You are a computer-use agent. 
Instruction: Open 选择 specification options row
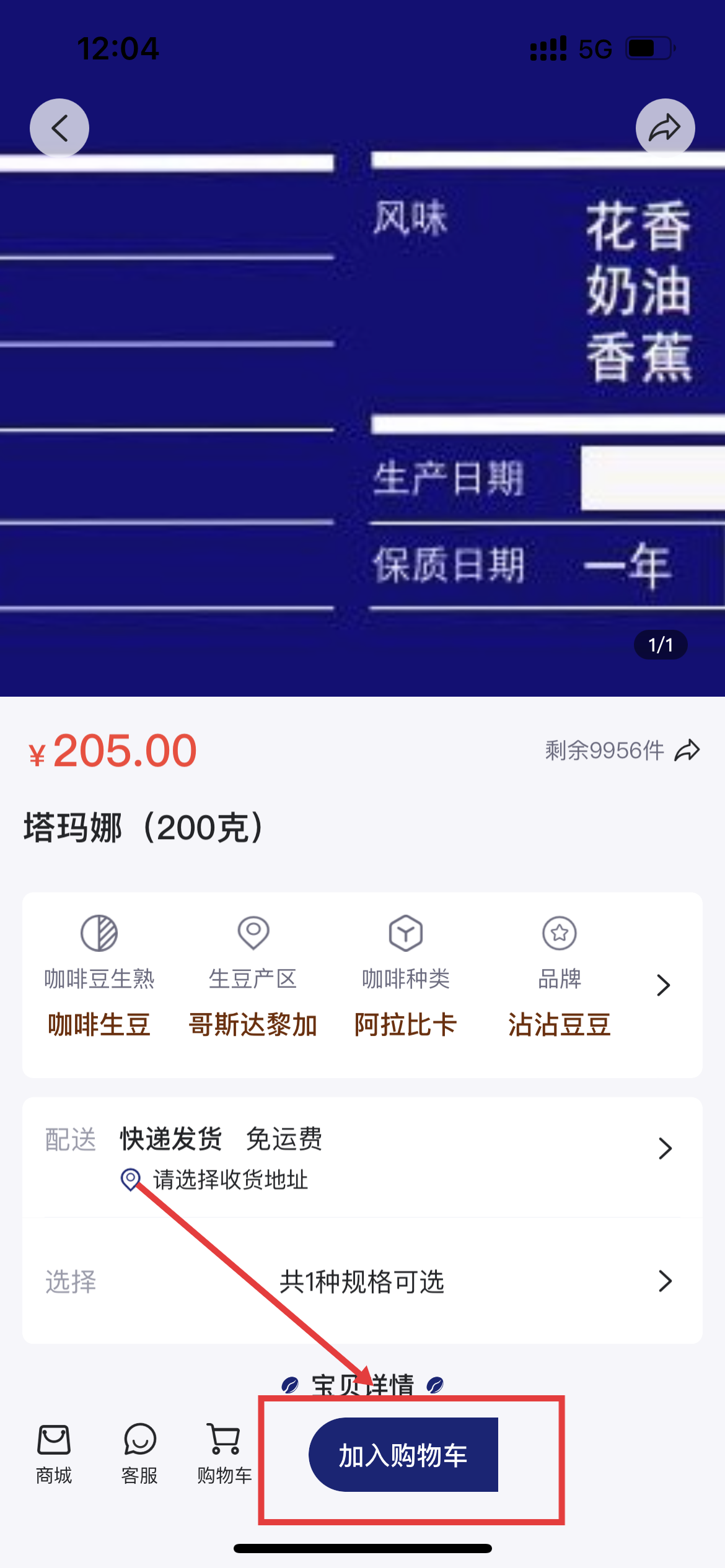click(x=362, y=1281)
